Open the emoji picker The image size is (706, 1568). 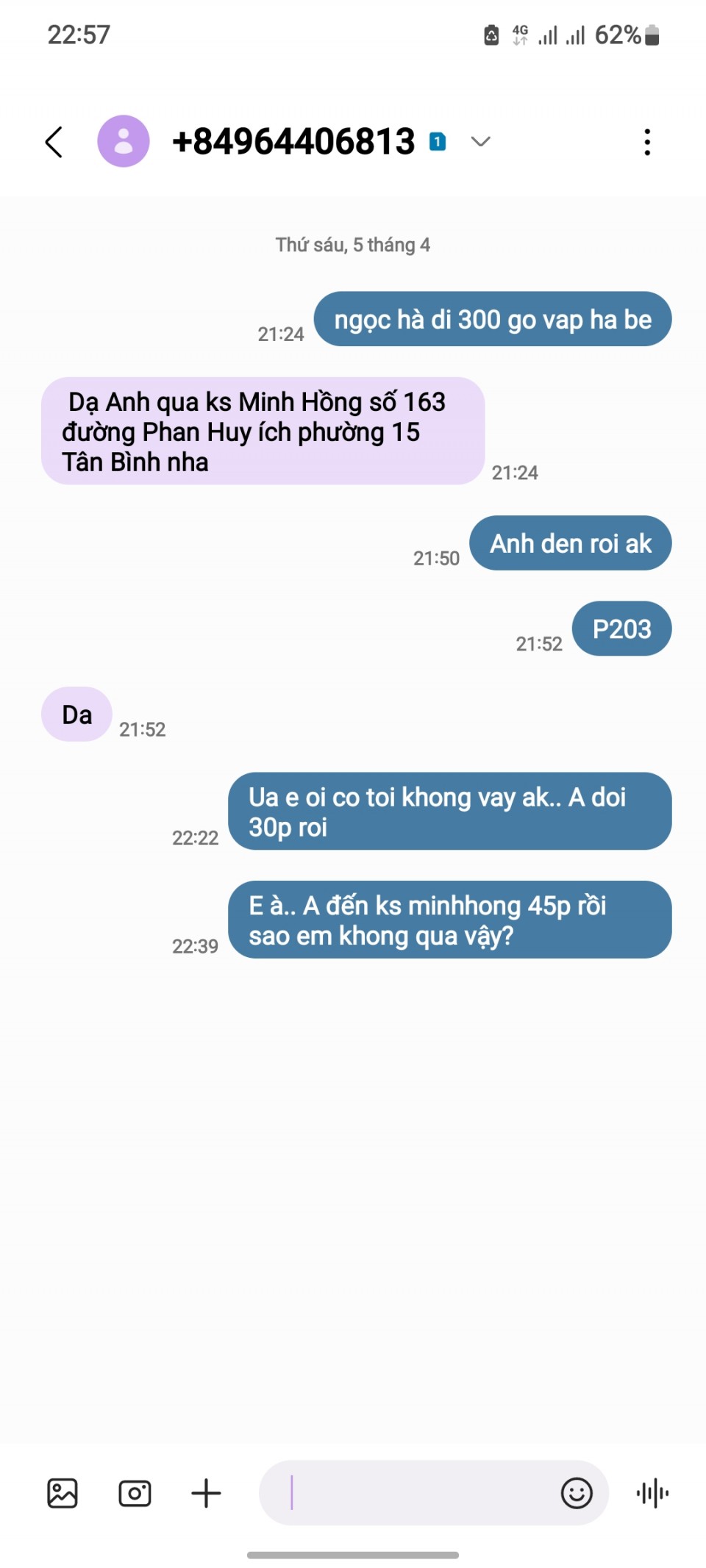pos(577,1493)
